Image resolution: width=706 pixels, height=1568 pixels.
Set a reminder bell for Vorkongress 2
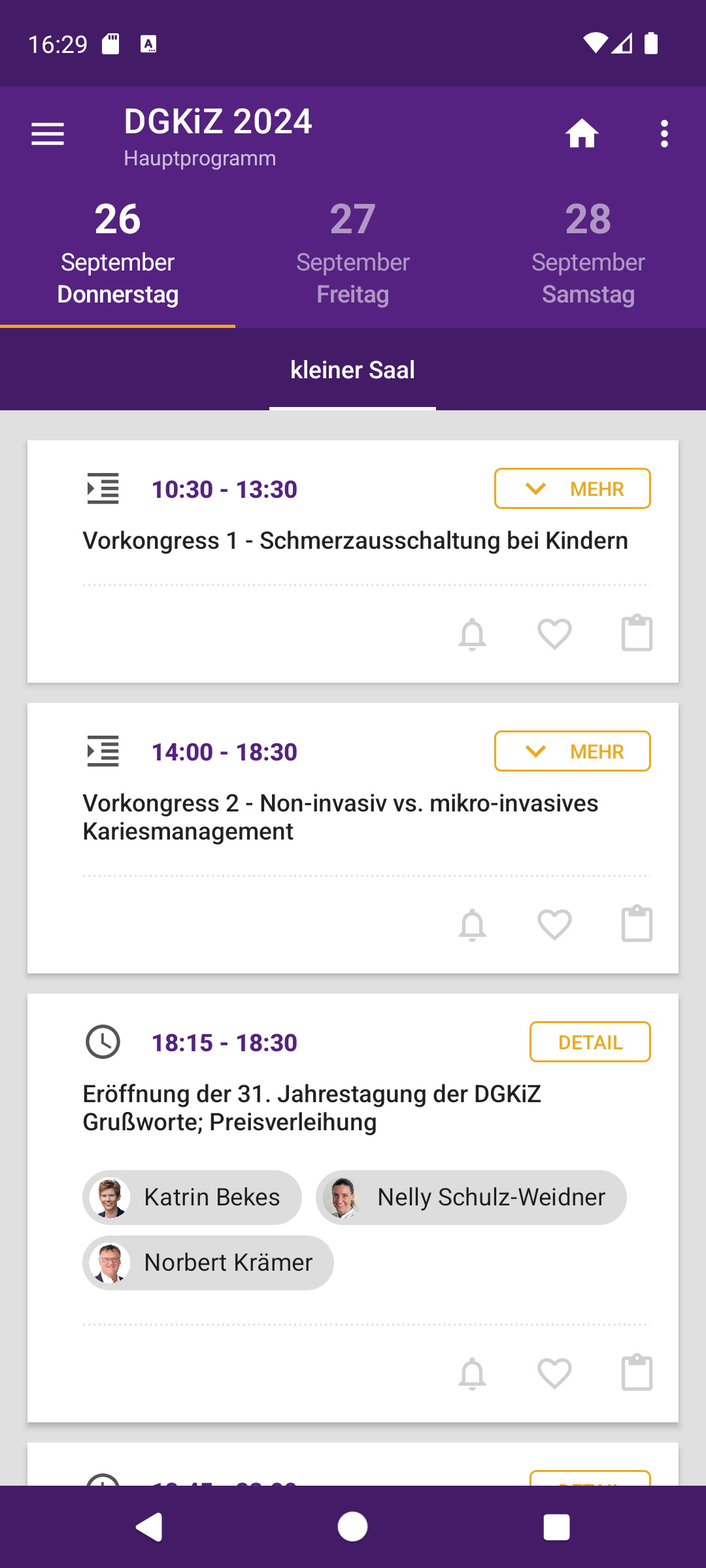[x=472, y=924]
